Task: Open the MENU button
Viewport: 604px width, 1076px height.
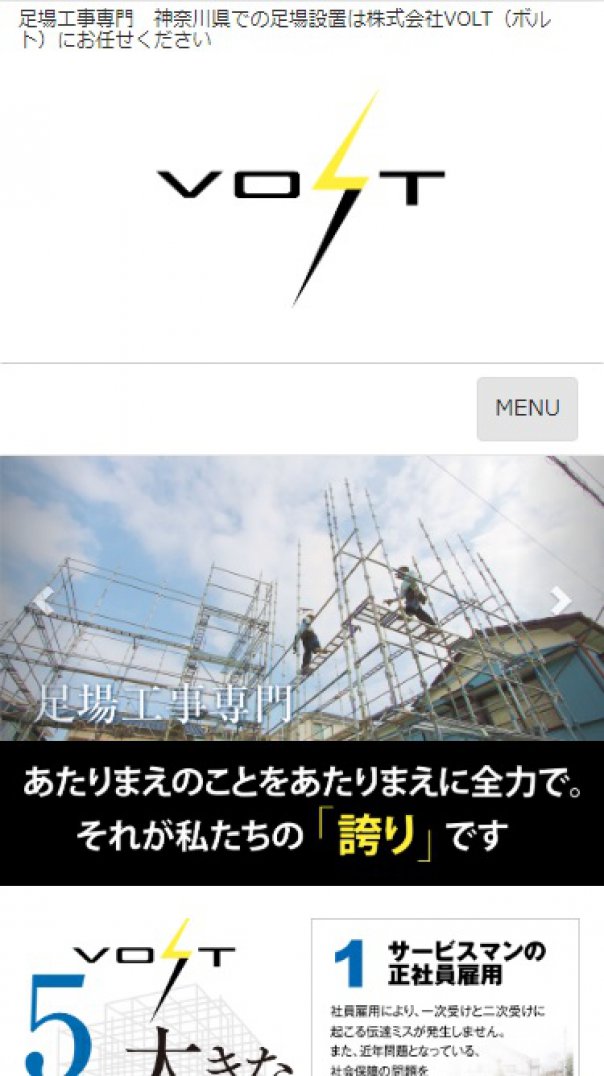Action: 527,408
